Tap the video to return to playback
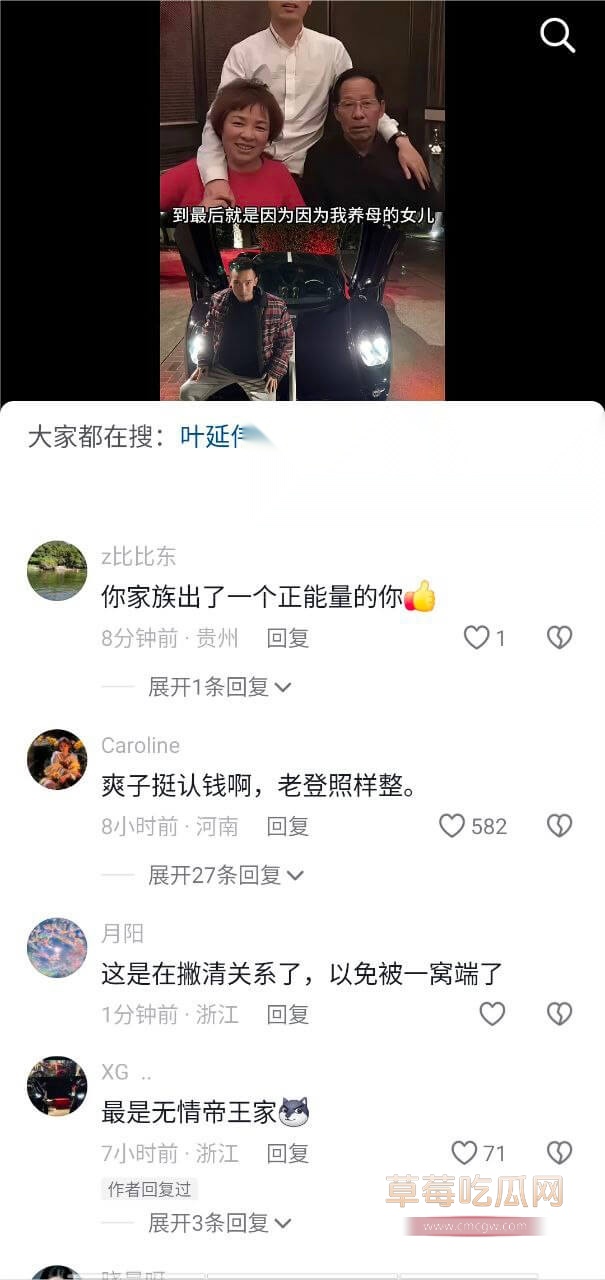 [302, 200]
